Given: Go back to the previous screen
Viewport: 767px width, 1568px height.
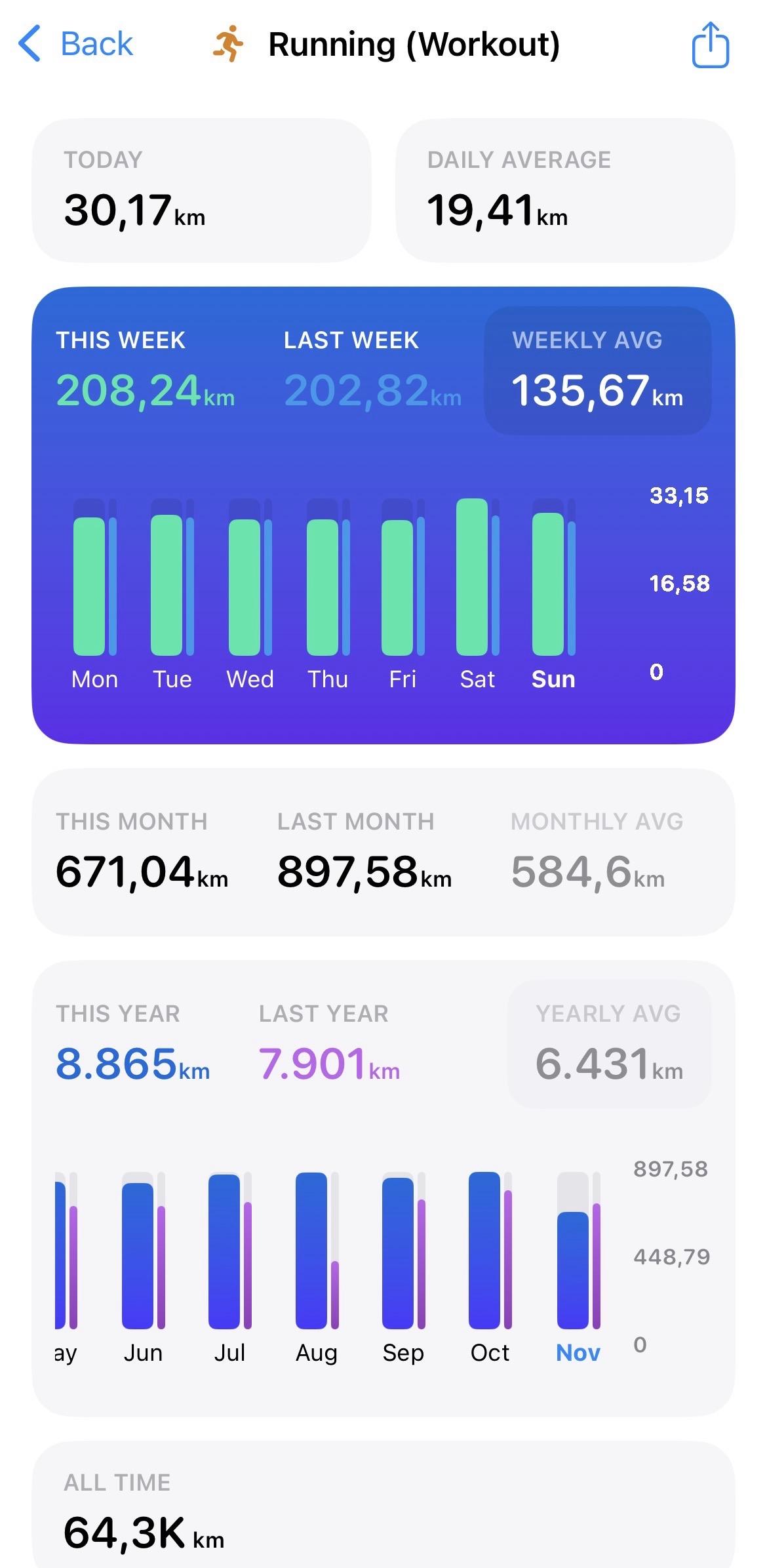Looking at the screenshot, I should pos(76,45).
